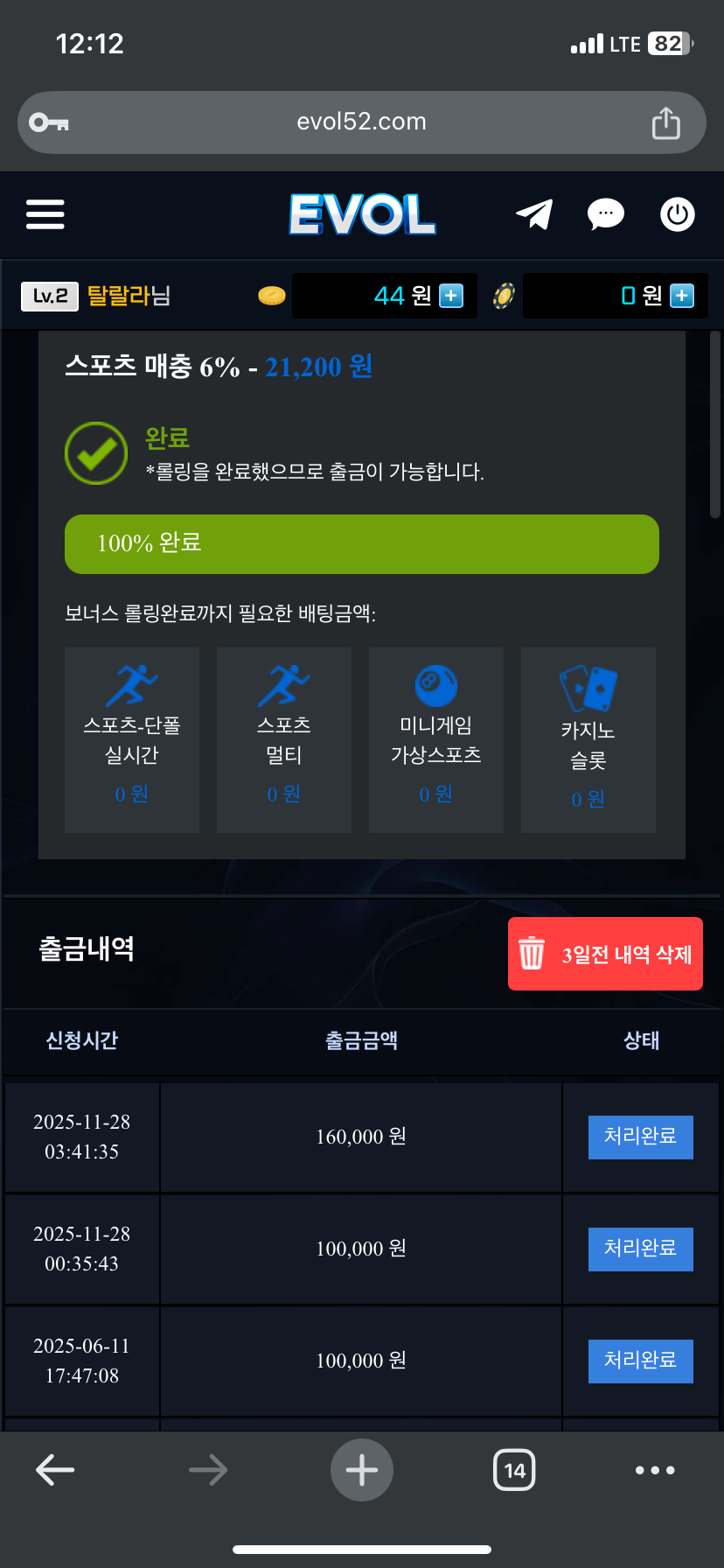The width and height of the screenshot is (724, 1568).
Task: Open a new browser tab
Action: (362, 1470)
